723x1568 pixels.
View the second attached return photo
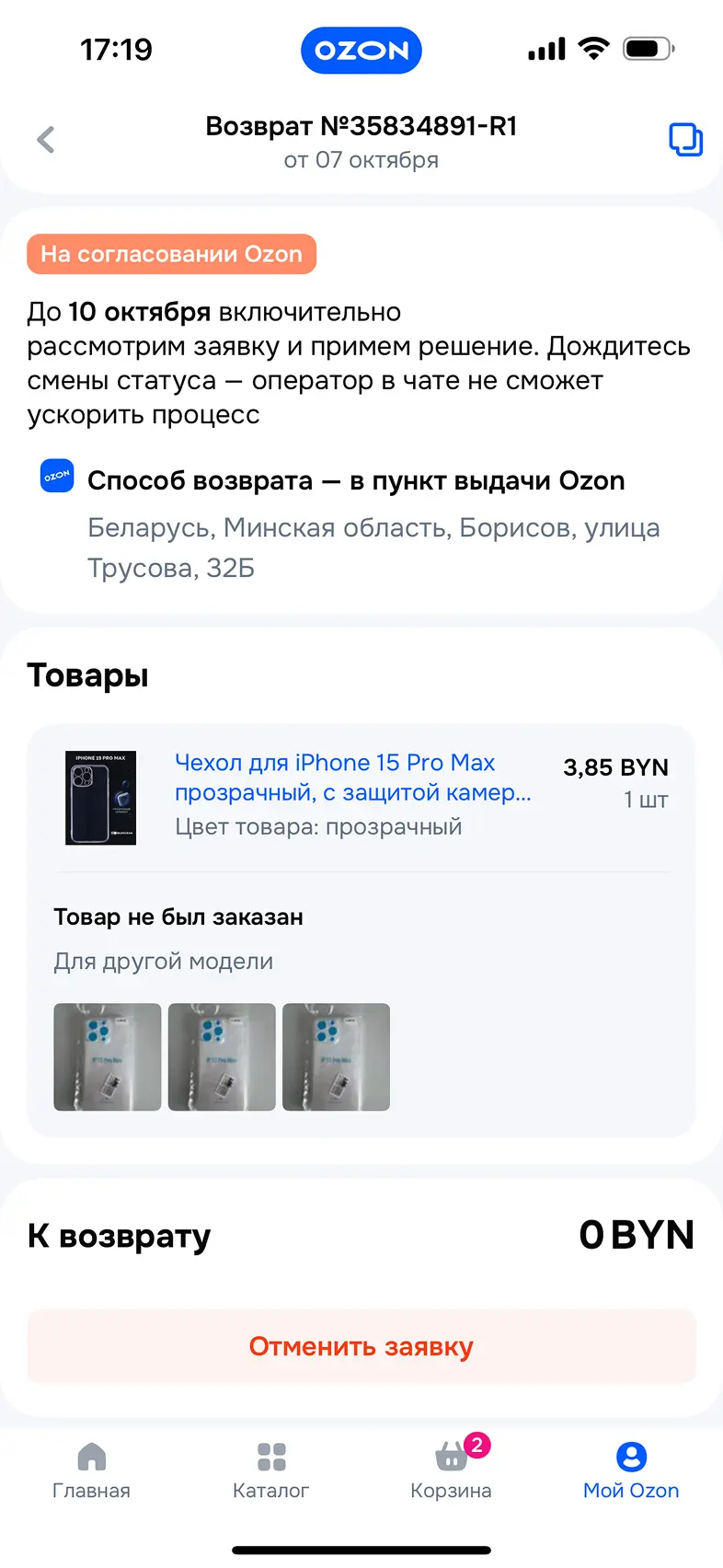click(222, 1056)
